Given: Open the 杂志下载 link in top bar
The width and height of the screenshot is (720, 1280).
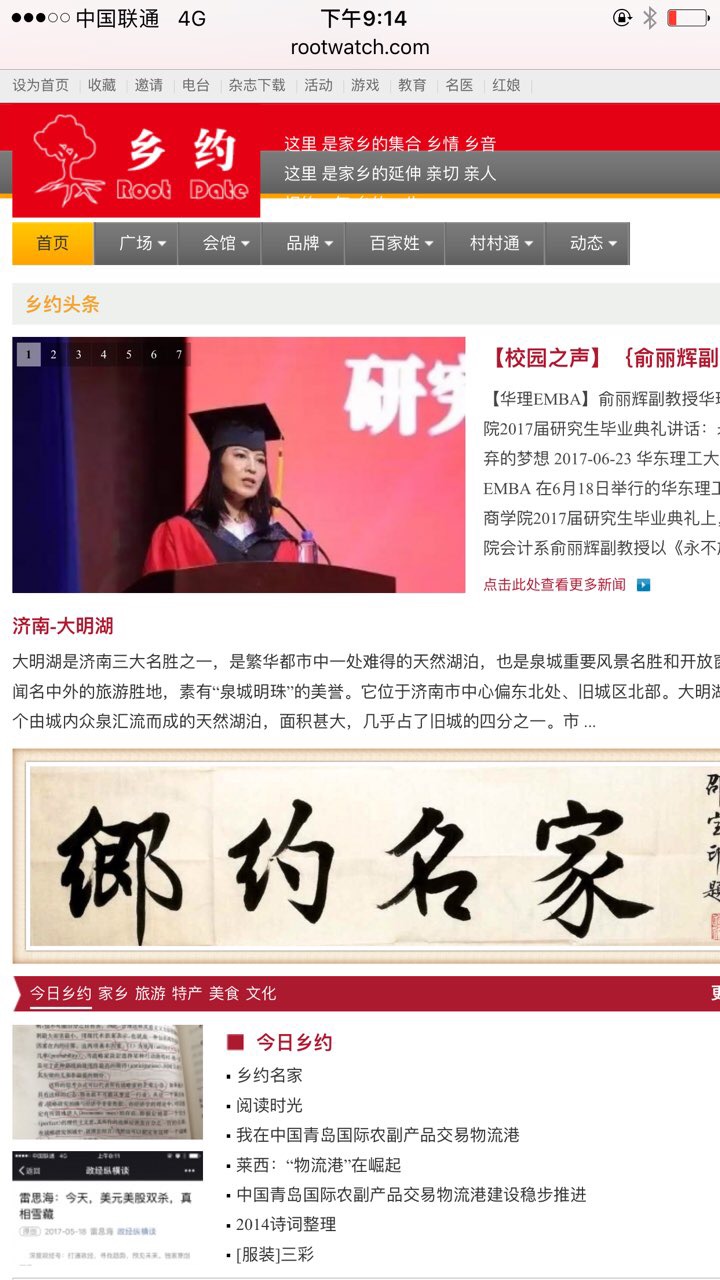Looking at the screenshot, I should 256,85.
